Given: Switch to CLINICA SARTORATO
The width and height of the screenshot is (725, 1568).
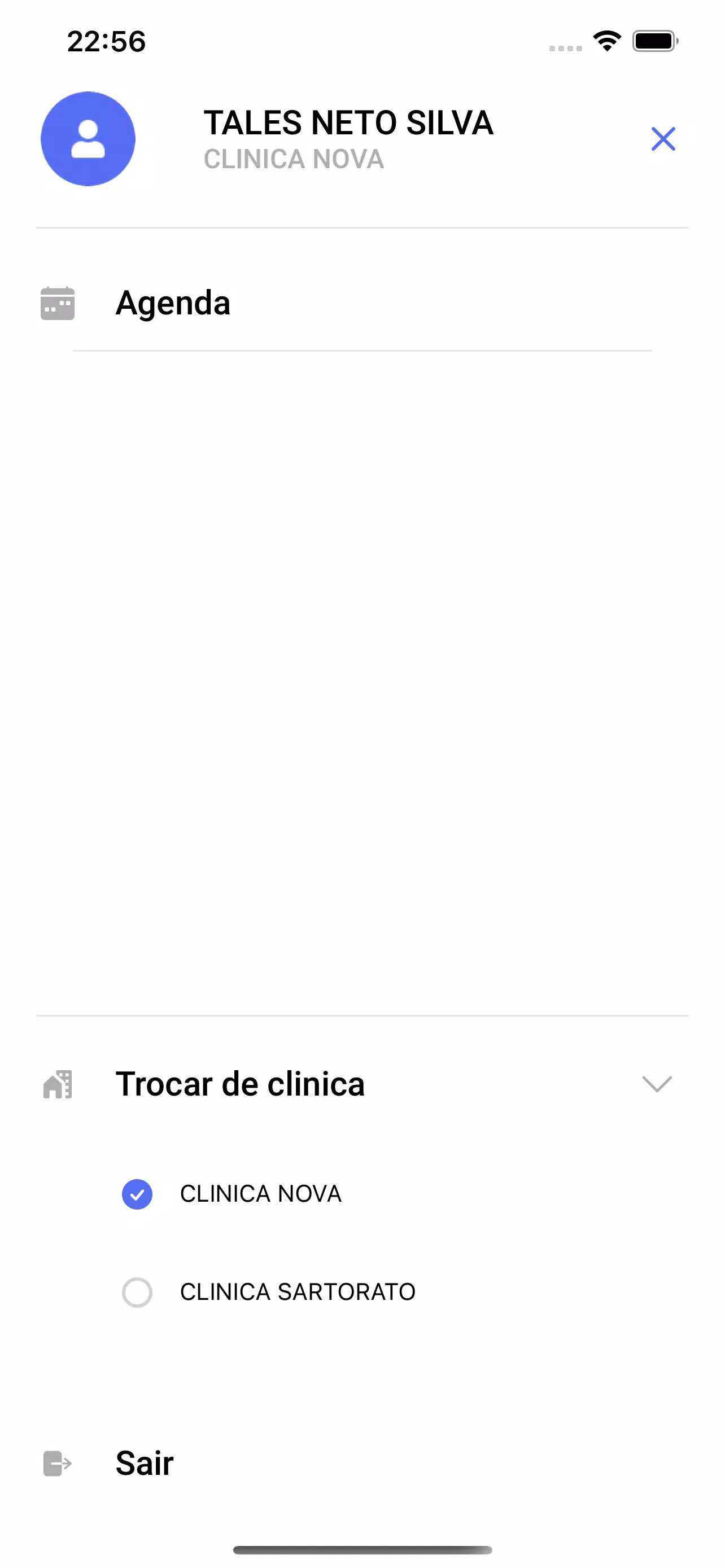Looking at the screenshot, I should (x=138, y=1291).
